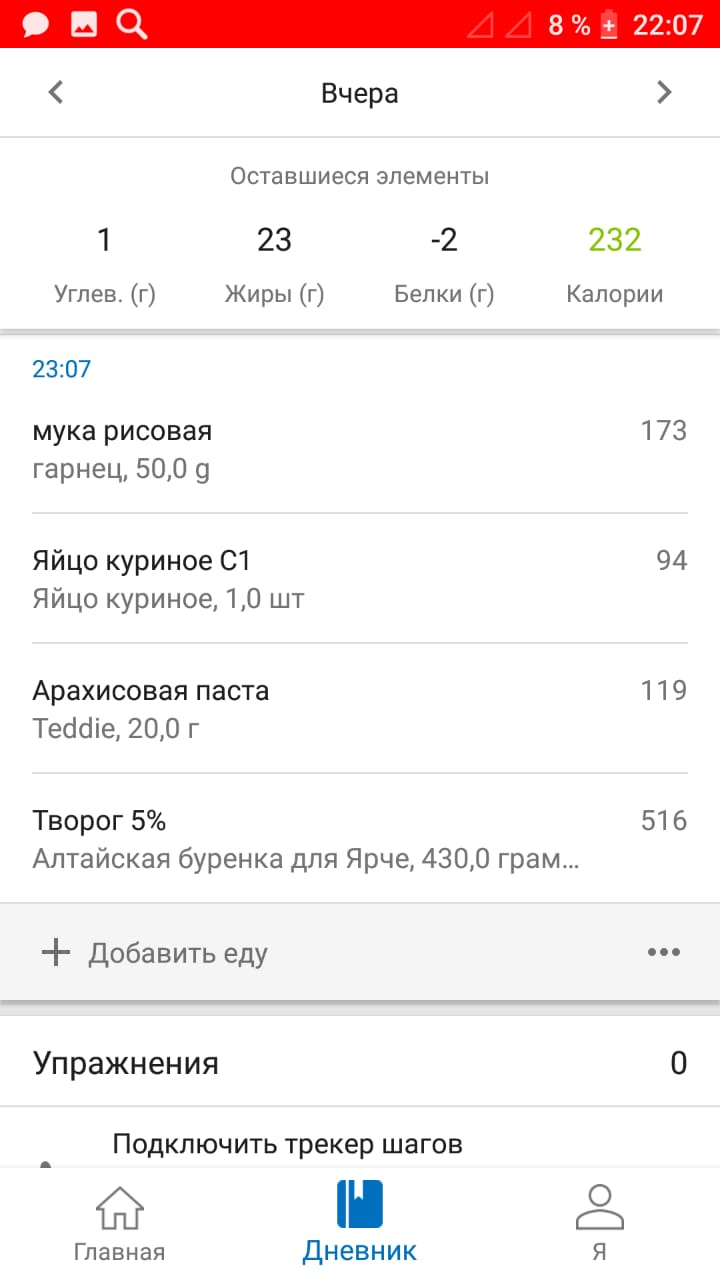Switch to the Главная tab
Screen dimensions: 720x1280
tap(120, 1222)
